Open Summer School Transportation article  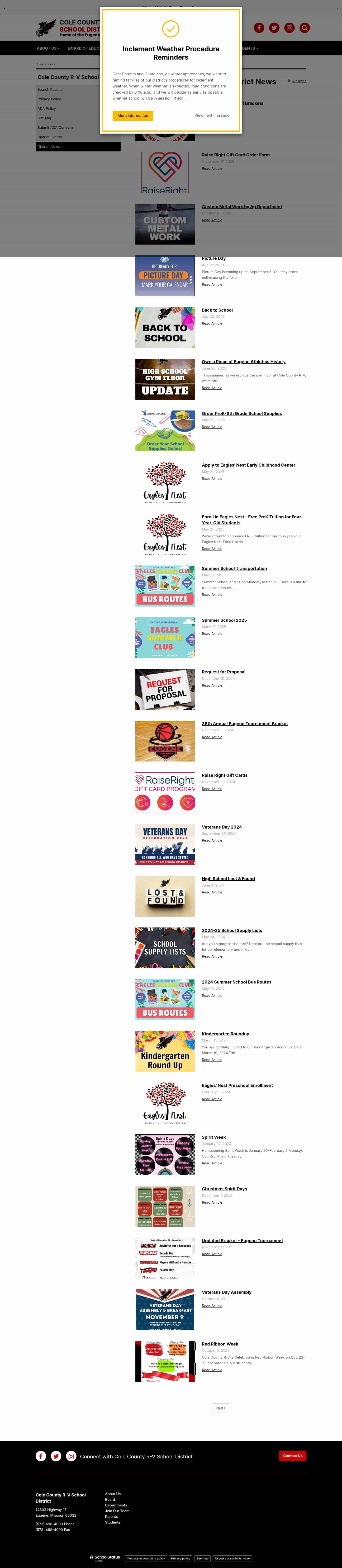(x=234, y=569)
